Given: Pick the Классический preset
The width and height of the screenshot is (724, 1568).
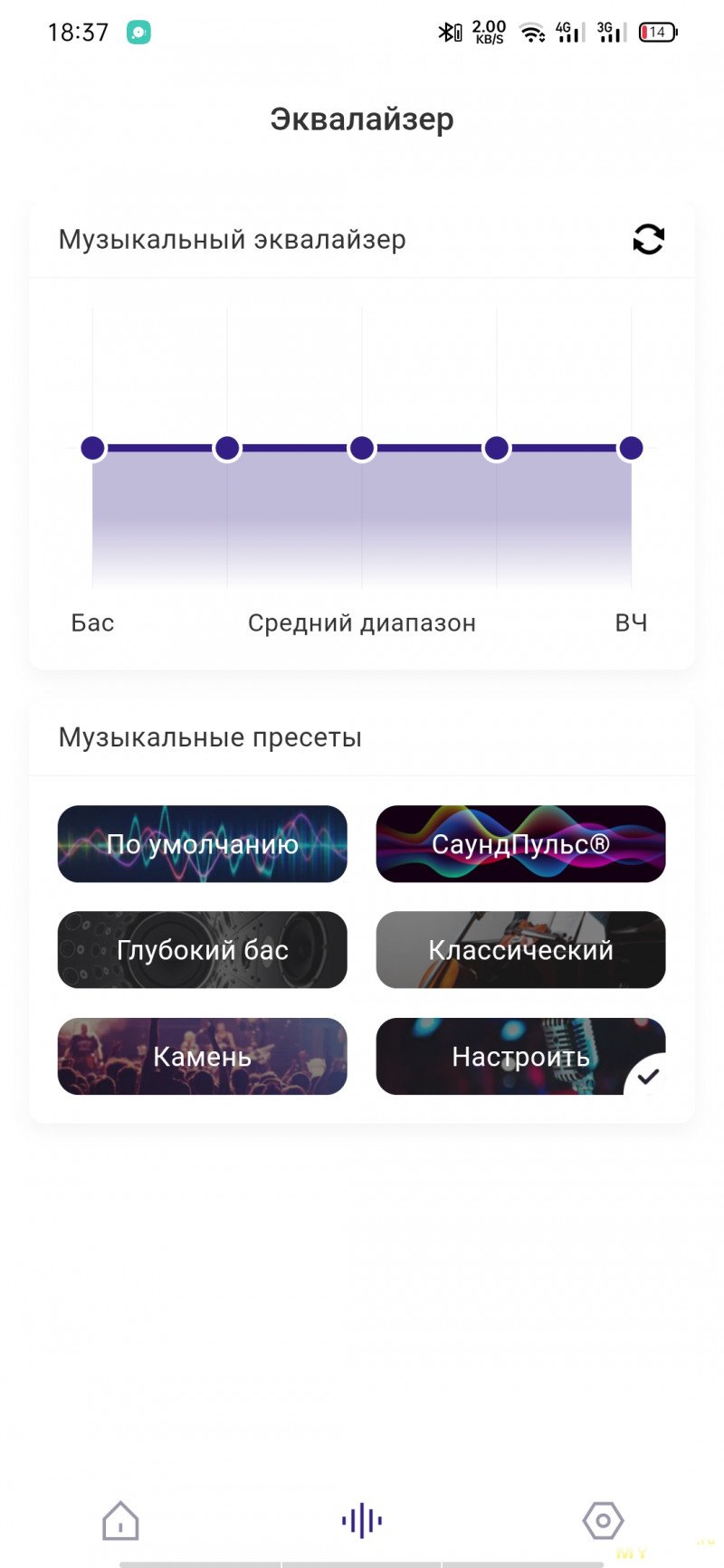Looking at the screenshot, I should [520, 950].
